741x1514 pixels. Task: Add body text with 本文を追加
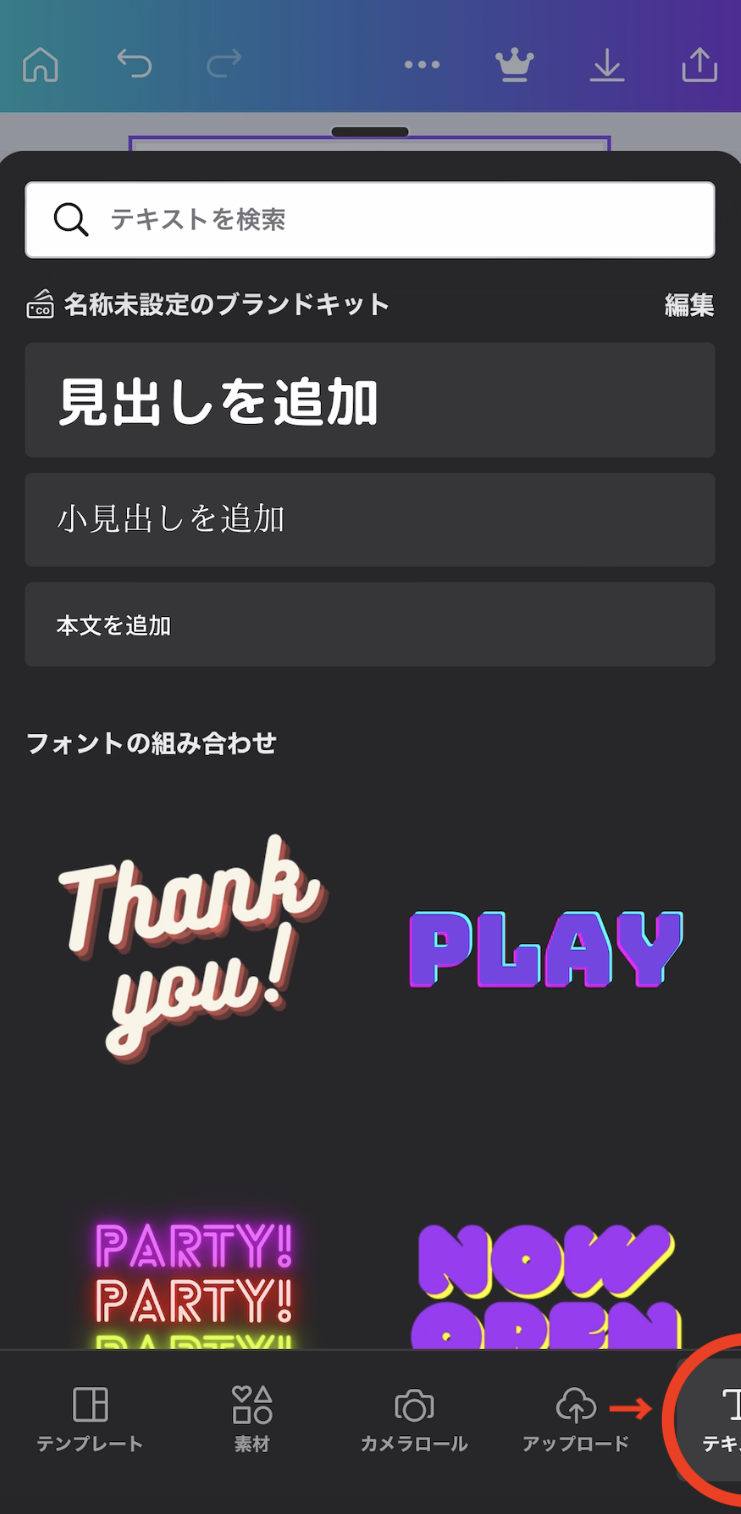370,623
